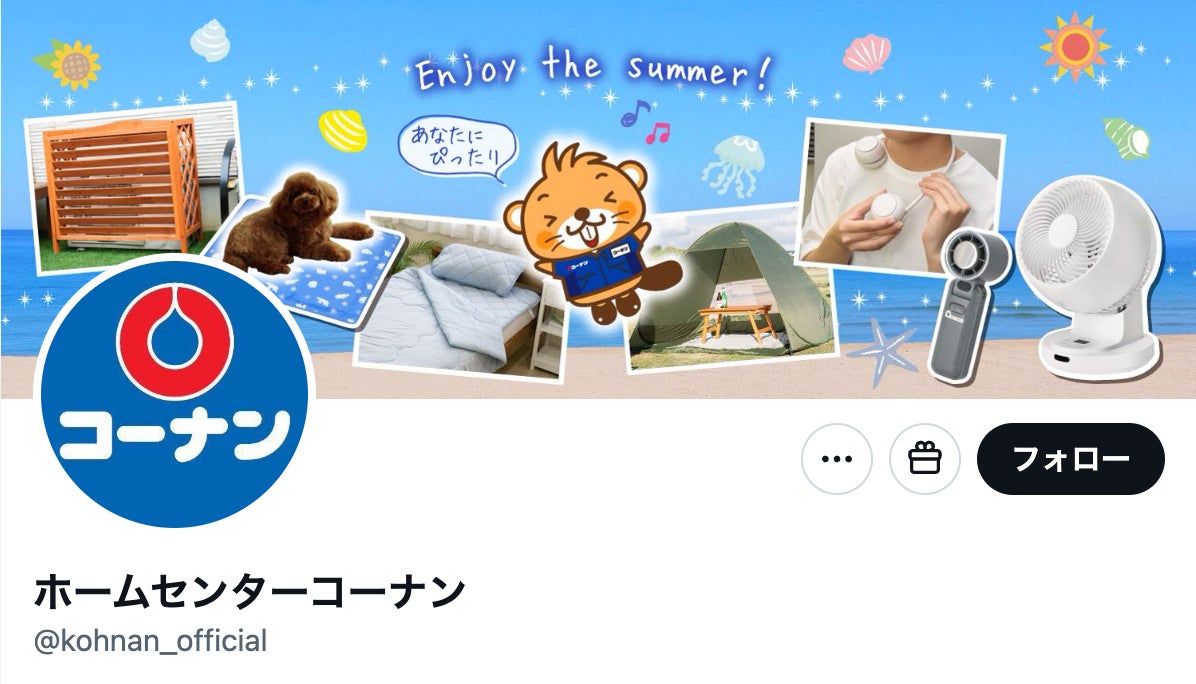The height and width of the screenshot is (684, 1196).
Task: Open the コーナン profile picture
Action: (x=175, y=392)
